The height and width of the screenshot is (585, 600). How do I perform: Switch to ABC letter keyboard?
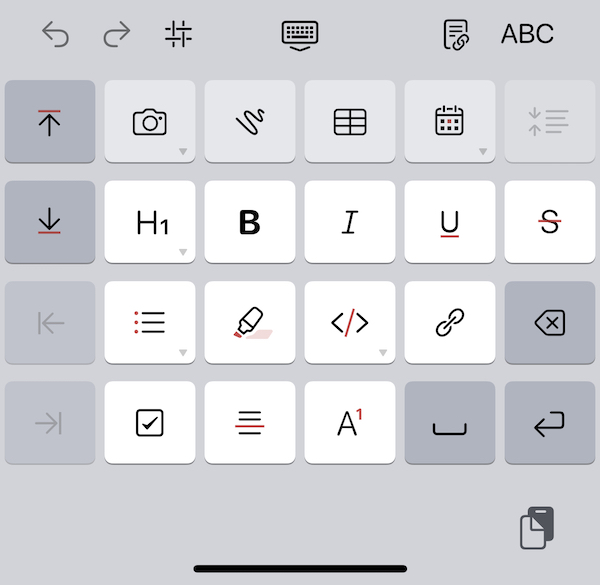(x=527, y=34)
